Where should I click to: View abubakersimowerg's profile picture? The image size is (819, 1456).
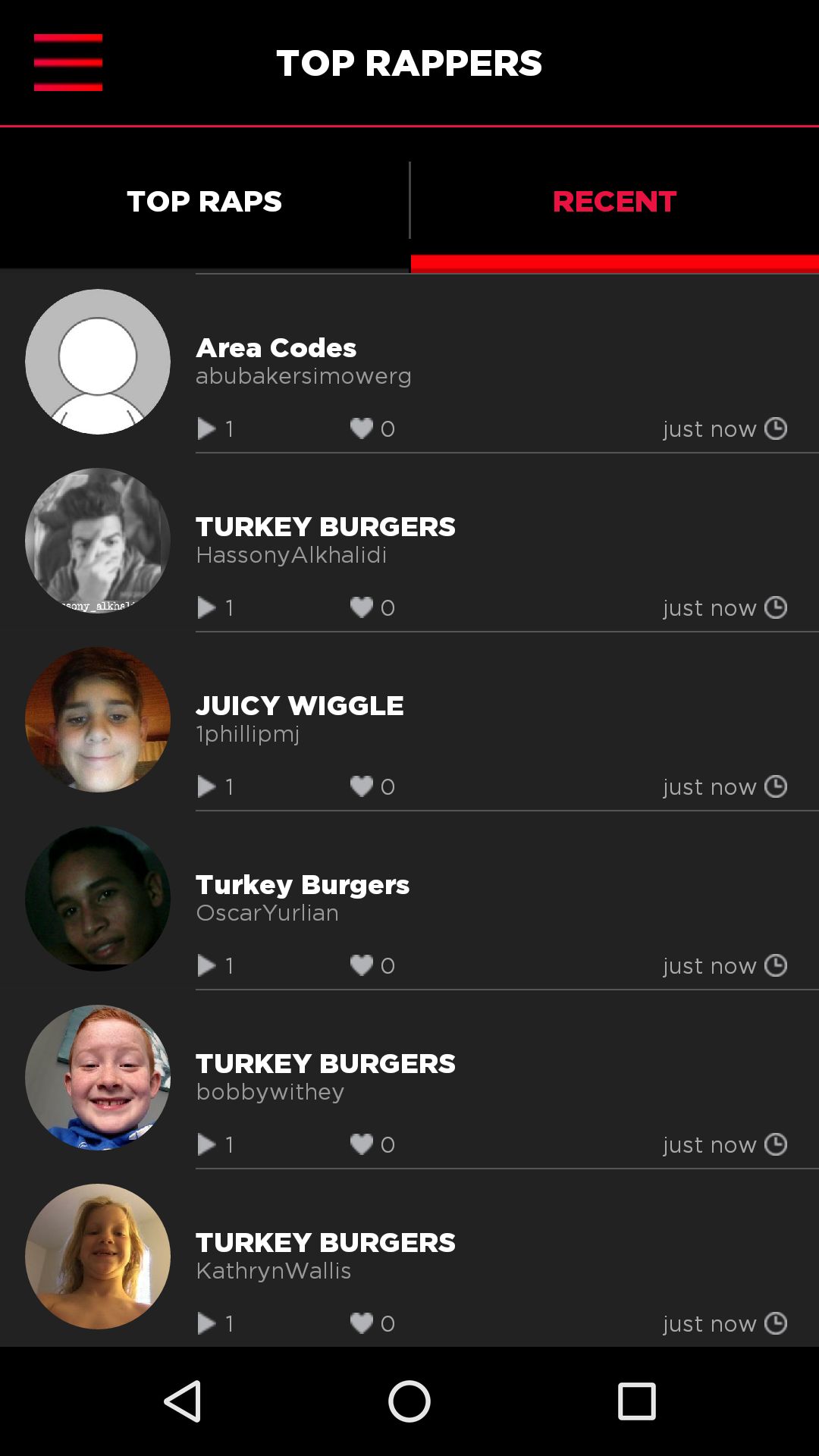pyautogui.click(x=98, y=362)
